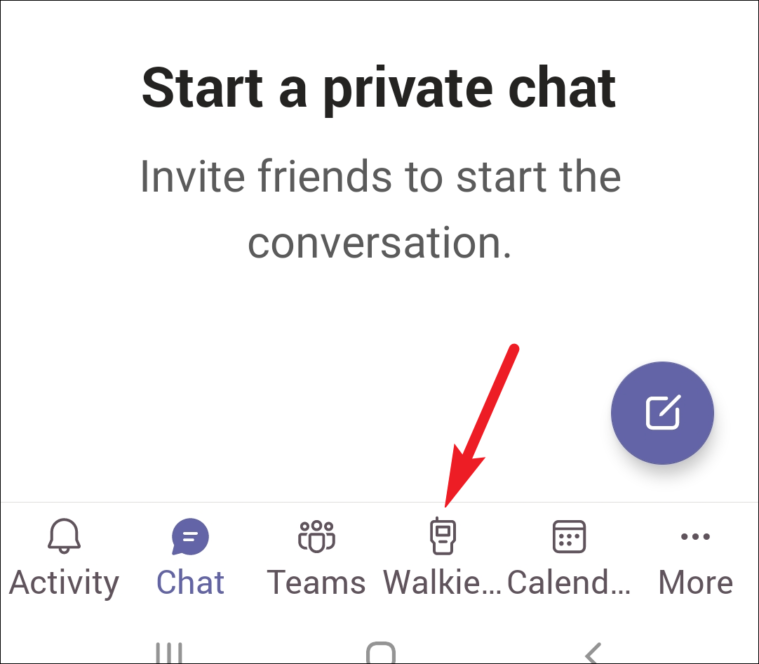The height and width of the screenshot is (664, 759).
Task: Go to the Calendar tab
Action: pyautogui.click(x=569, y=558)
